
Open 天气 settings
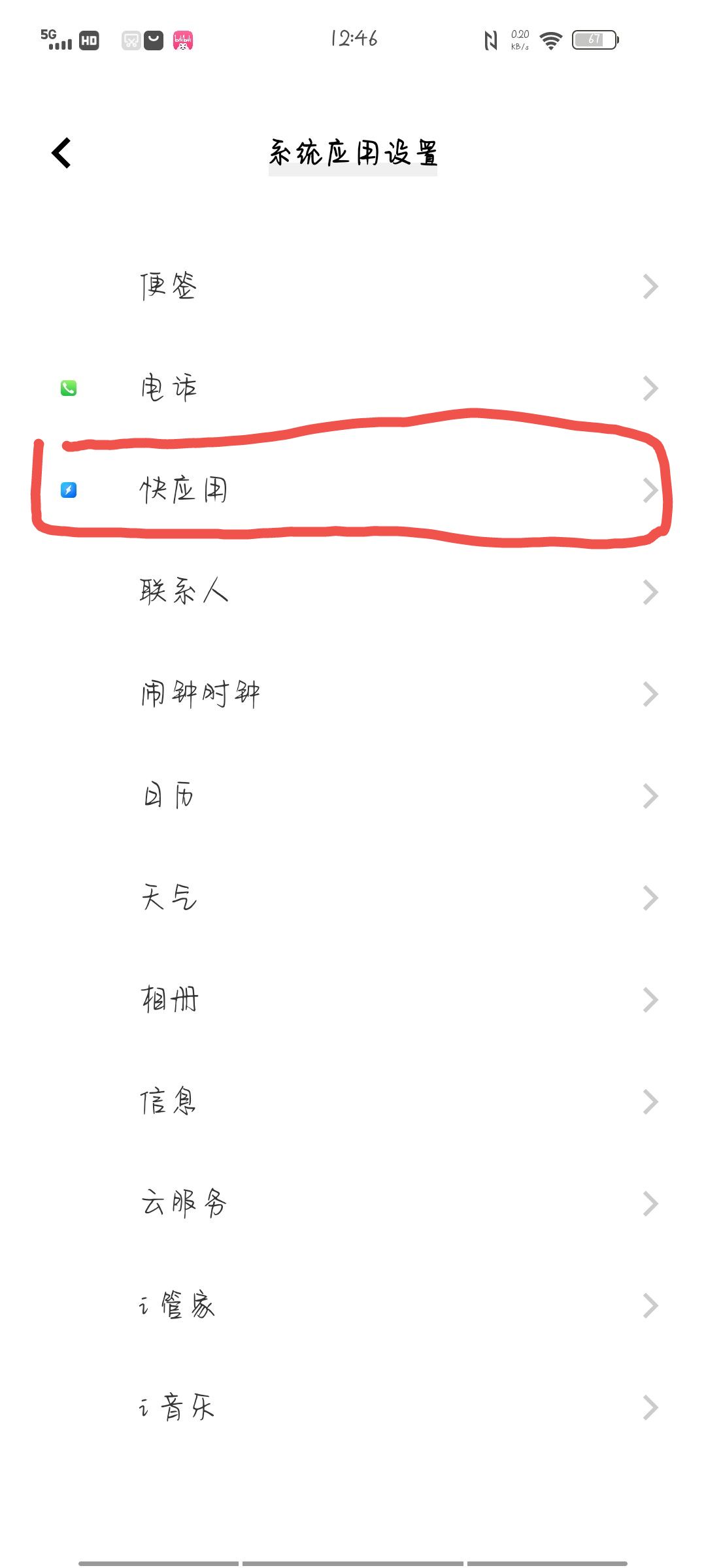tap(353, 898)
